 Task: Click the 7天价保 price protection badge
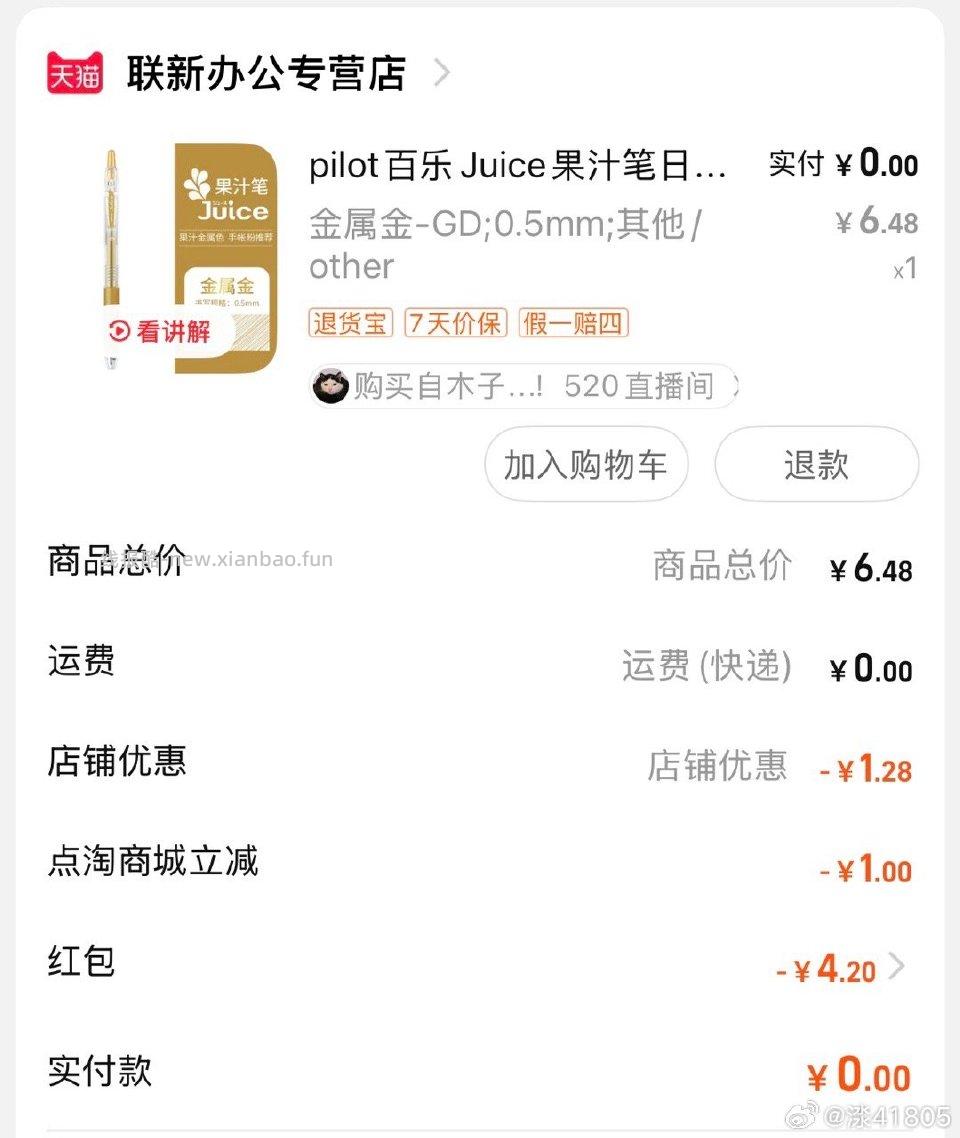tap(455, 323)
